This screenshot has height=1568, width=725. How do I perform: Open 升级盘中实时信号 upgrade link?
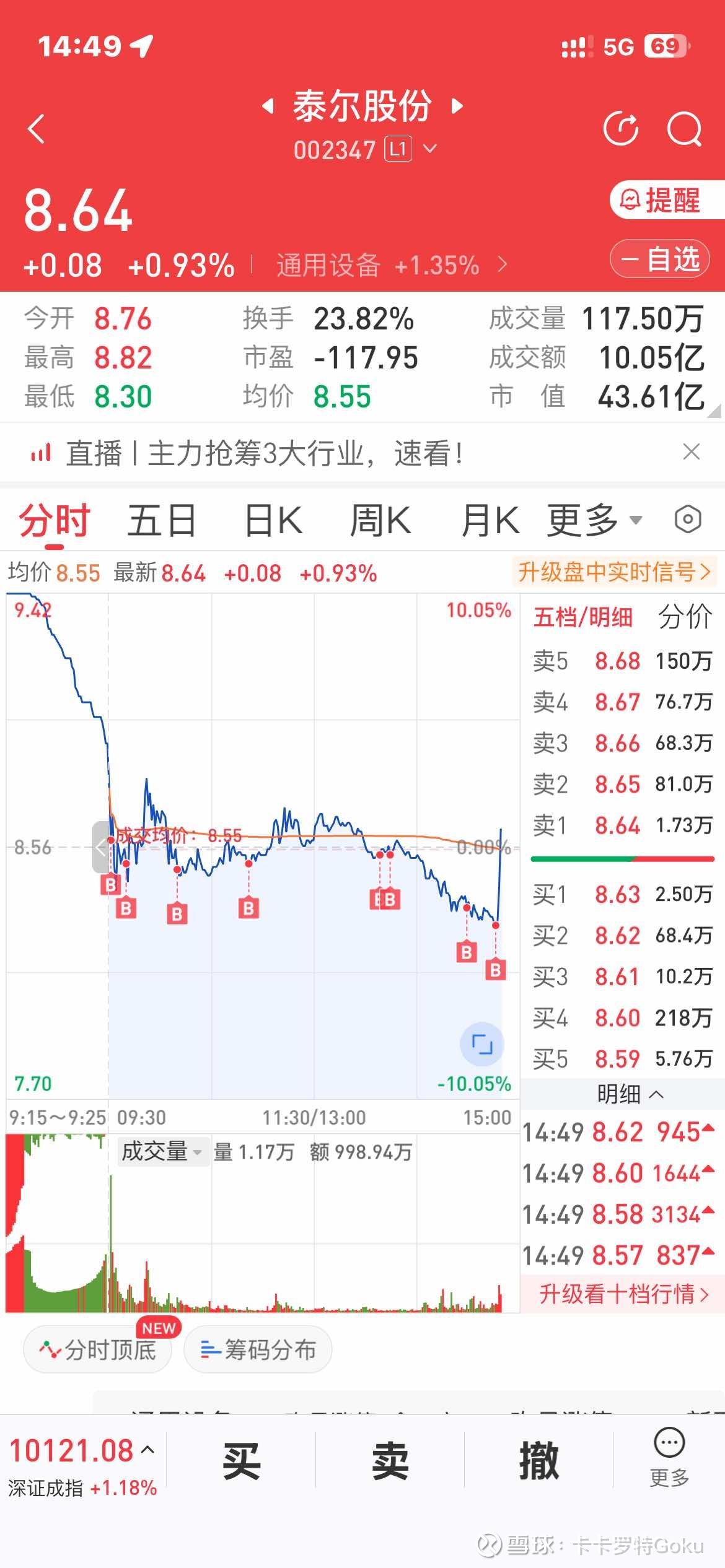click(614, 572)
